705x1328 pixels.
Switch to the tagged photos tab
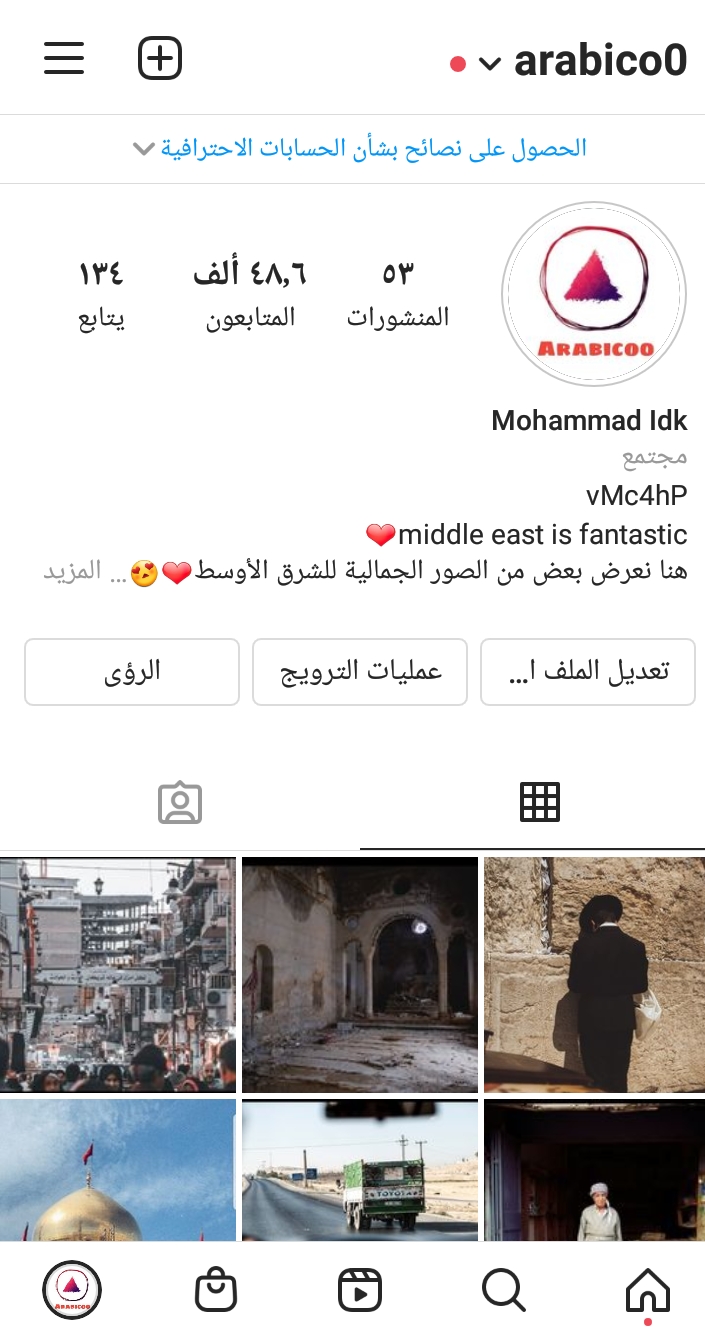(x=180, y=802)
